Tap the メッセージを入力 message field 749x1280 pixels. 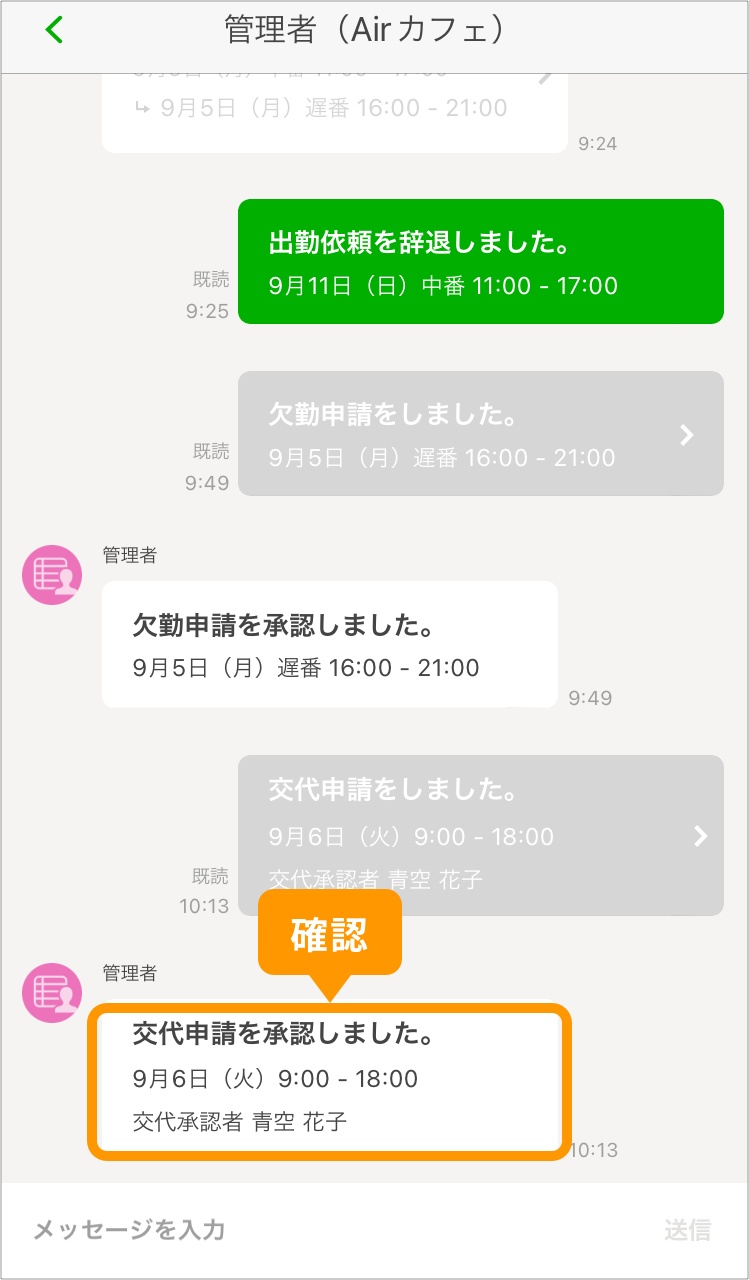pyautogui.click(x=300, y=1230)
